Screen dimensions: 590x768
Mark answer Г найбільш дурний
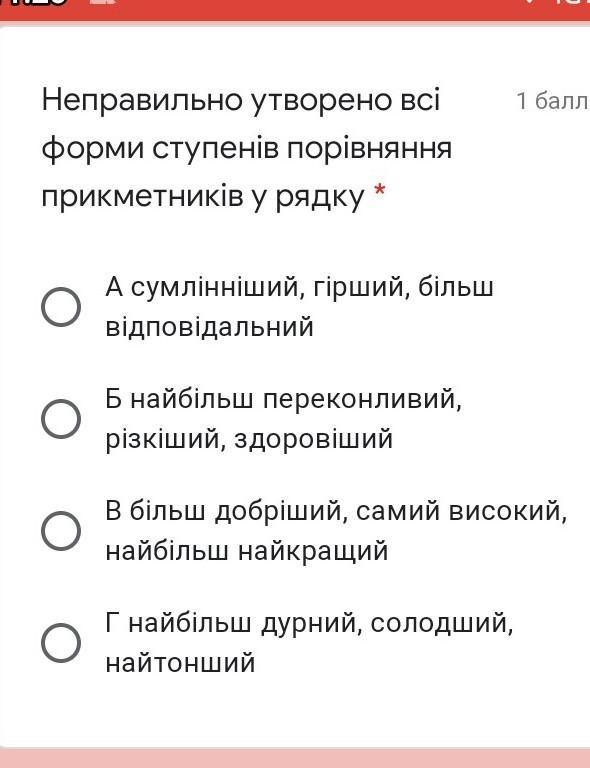[61, 643]
